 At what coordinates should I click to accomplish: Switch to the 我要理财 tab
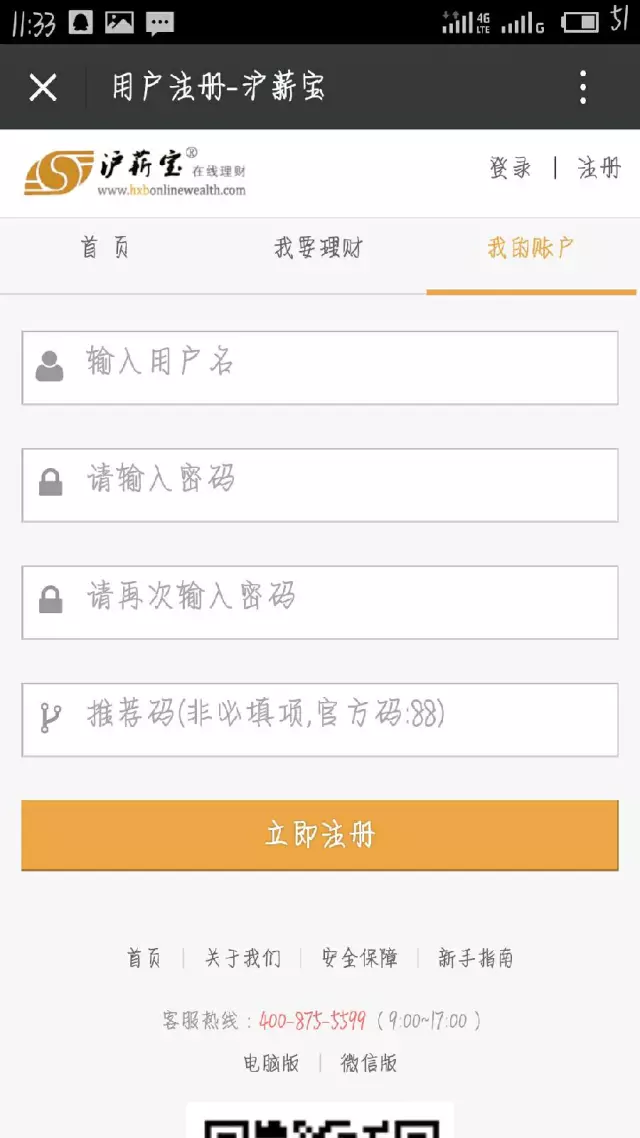(318, 248)
